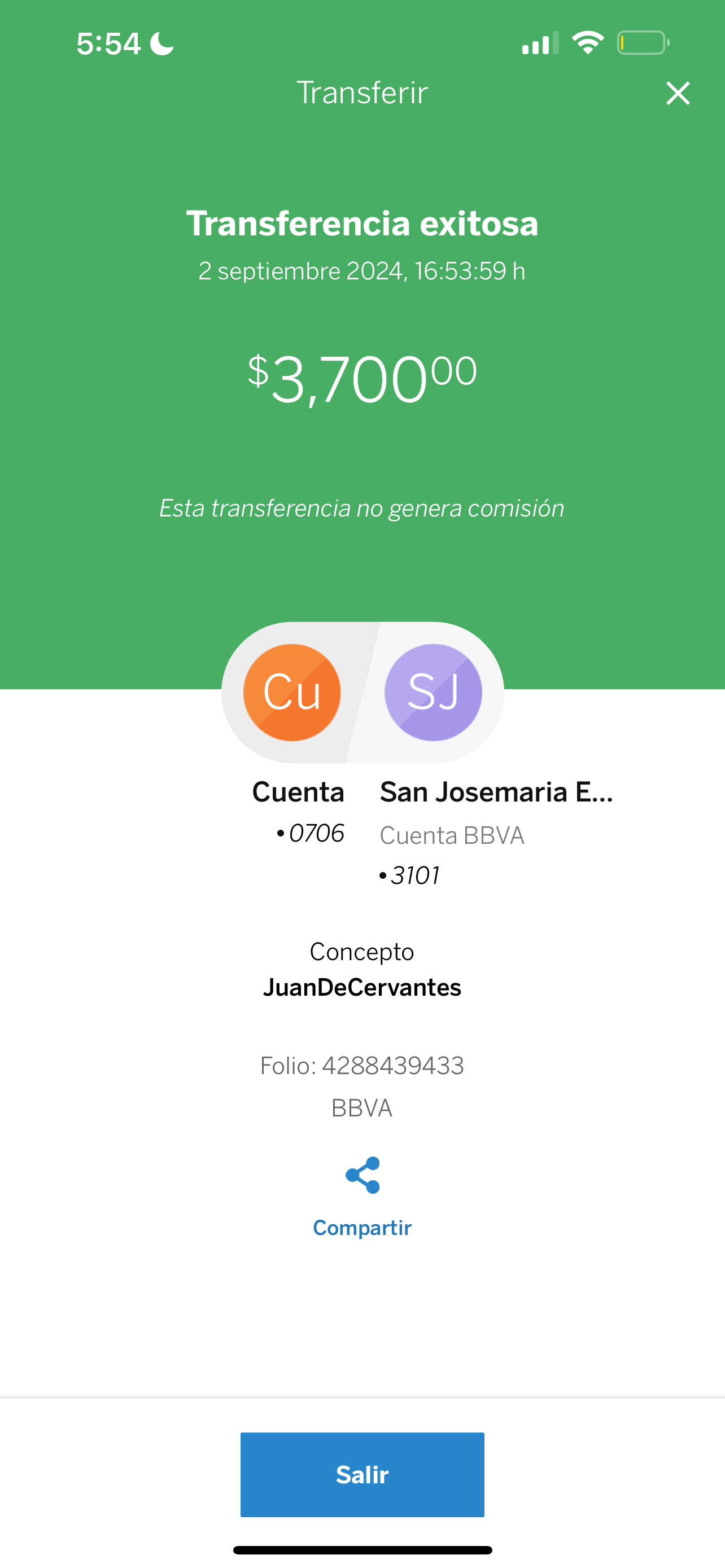Close the transfer confirmation screen
Viewport: 725px width, 1568px height.
[x=678, y=94]
